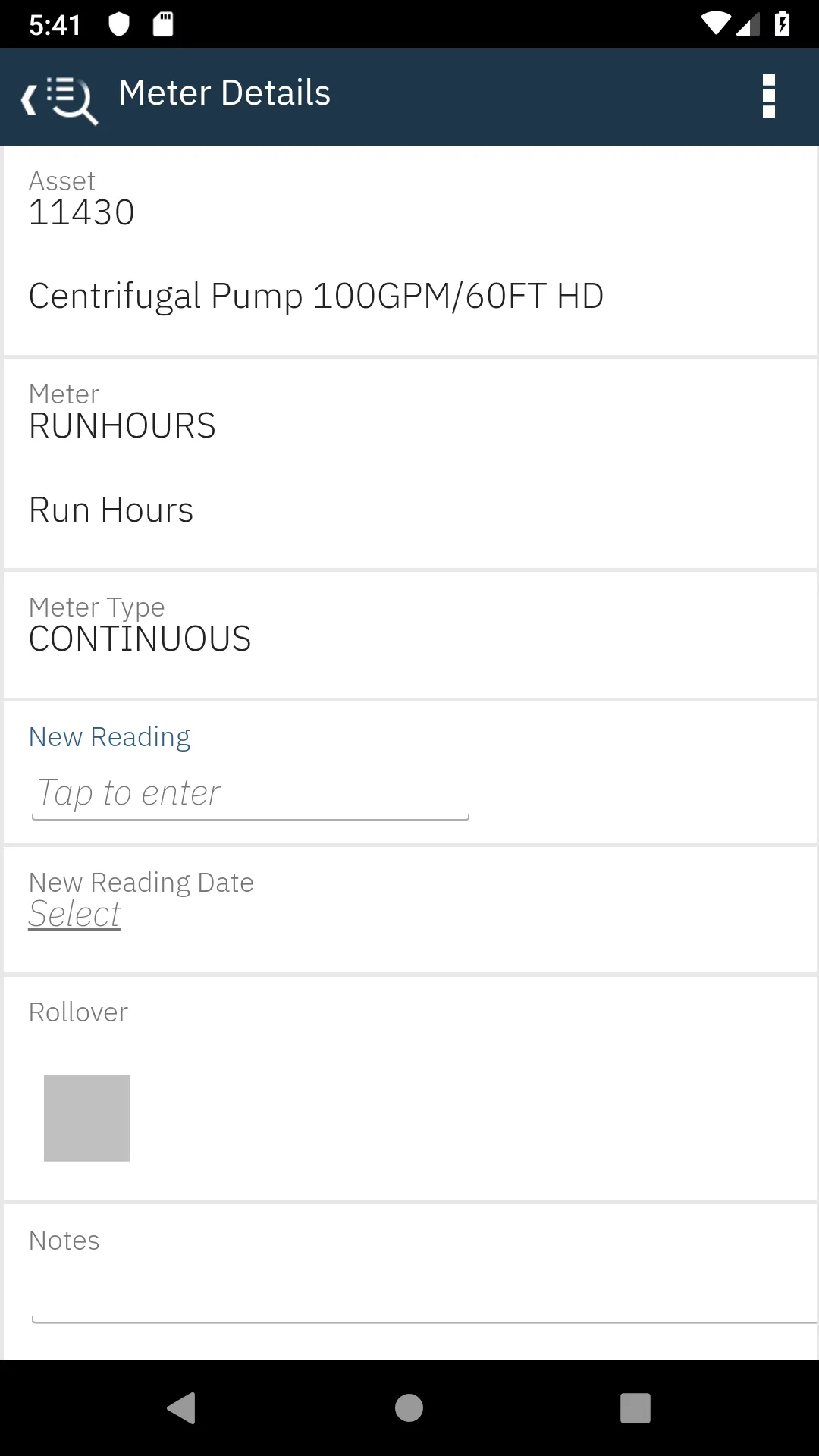Tap the Meter Details title

(x=224, y=93)
